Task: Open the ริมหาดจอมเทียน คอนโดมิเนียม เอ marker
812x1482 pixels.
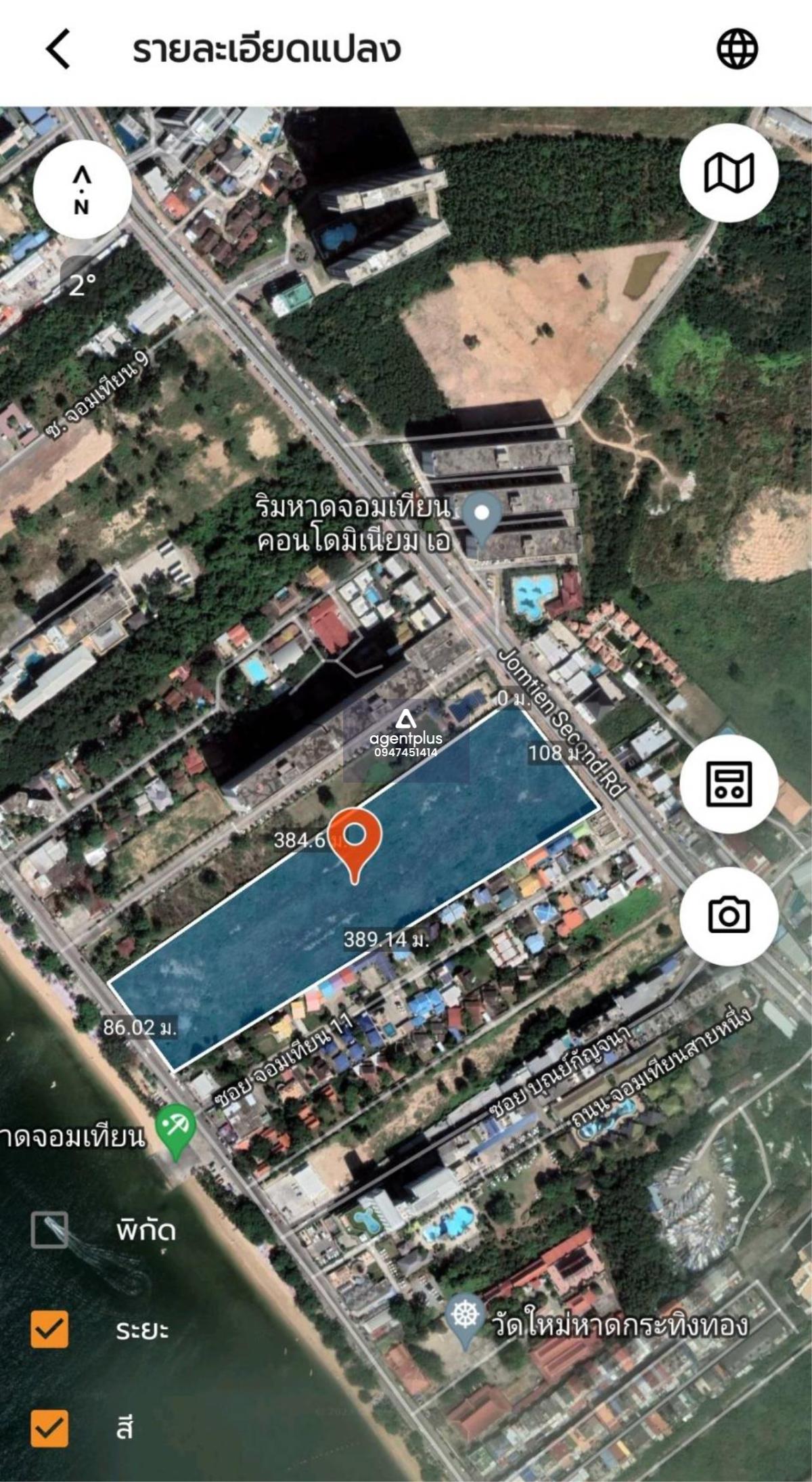Action: (482, 520)
